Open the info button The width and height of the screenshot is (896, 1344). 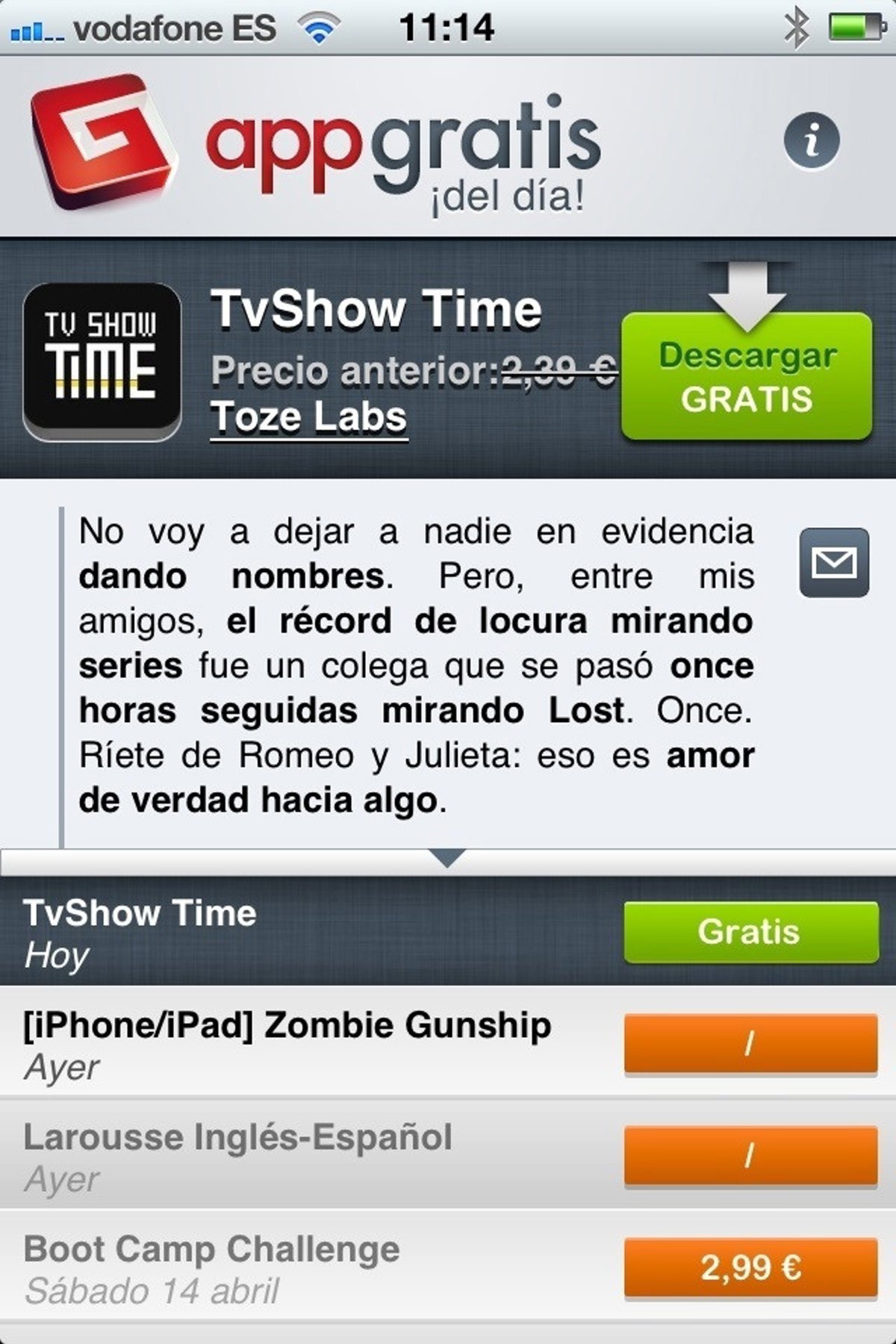(x=812, y=140)
